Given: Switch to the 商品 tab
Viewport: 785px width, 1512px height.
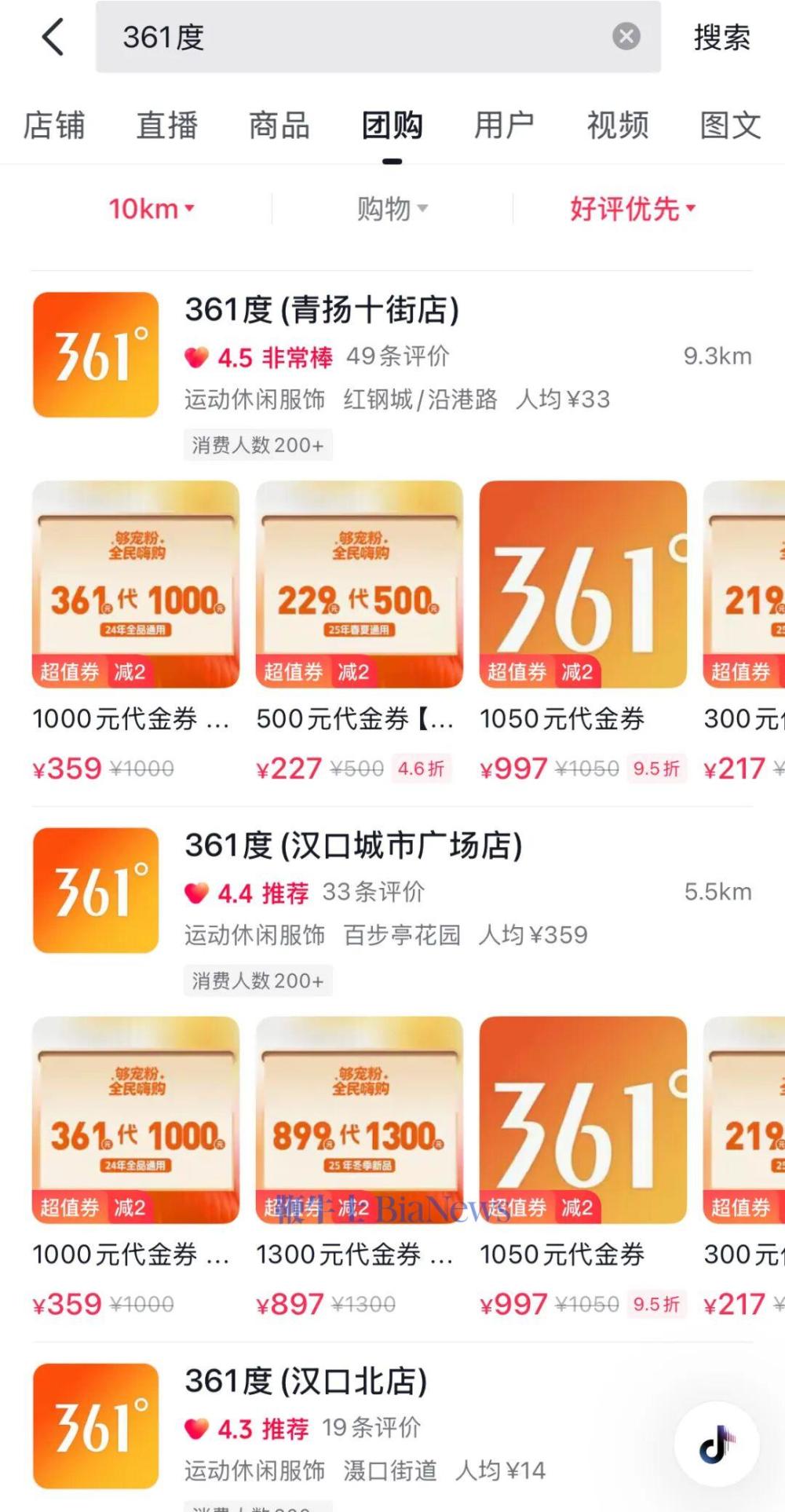Looking at the screenshot, I should tap(279, 126).
